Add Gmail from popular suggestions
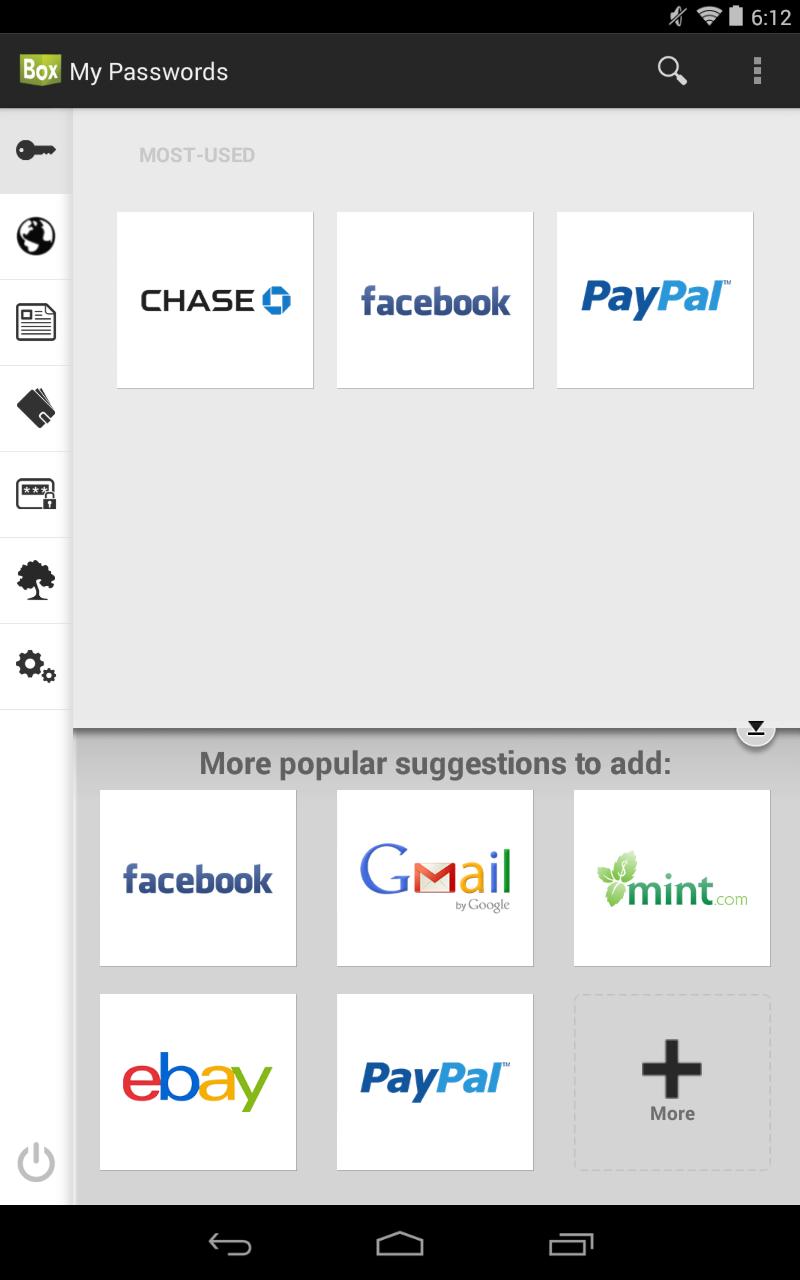 click(x=435, y=878)
